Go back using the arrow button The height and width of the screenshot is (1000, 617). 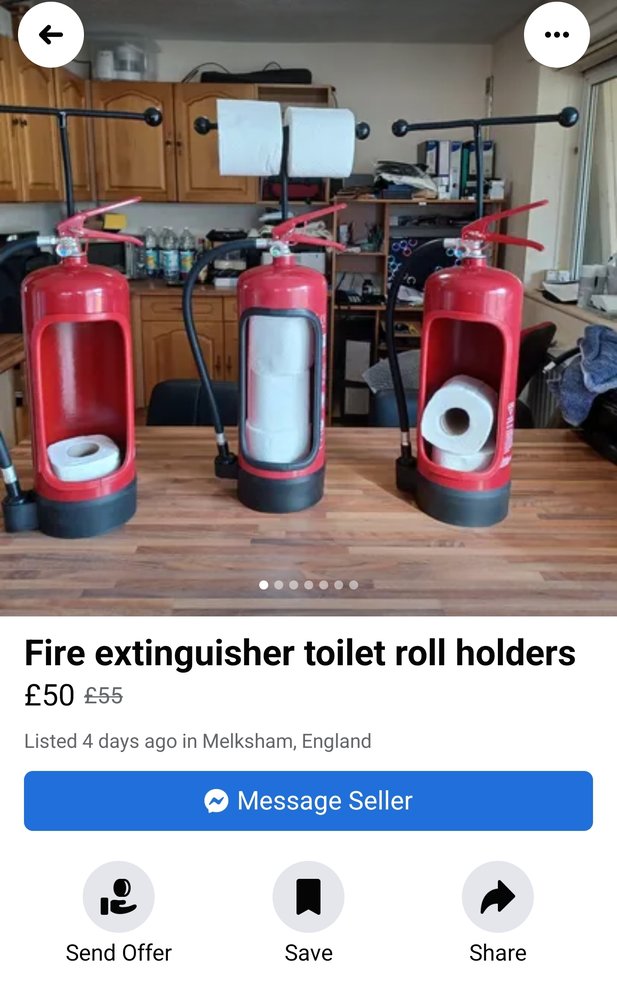click(x=51, y=34)
